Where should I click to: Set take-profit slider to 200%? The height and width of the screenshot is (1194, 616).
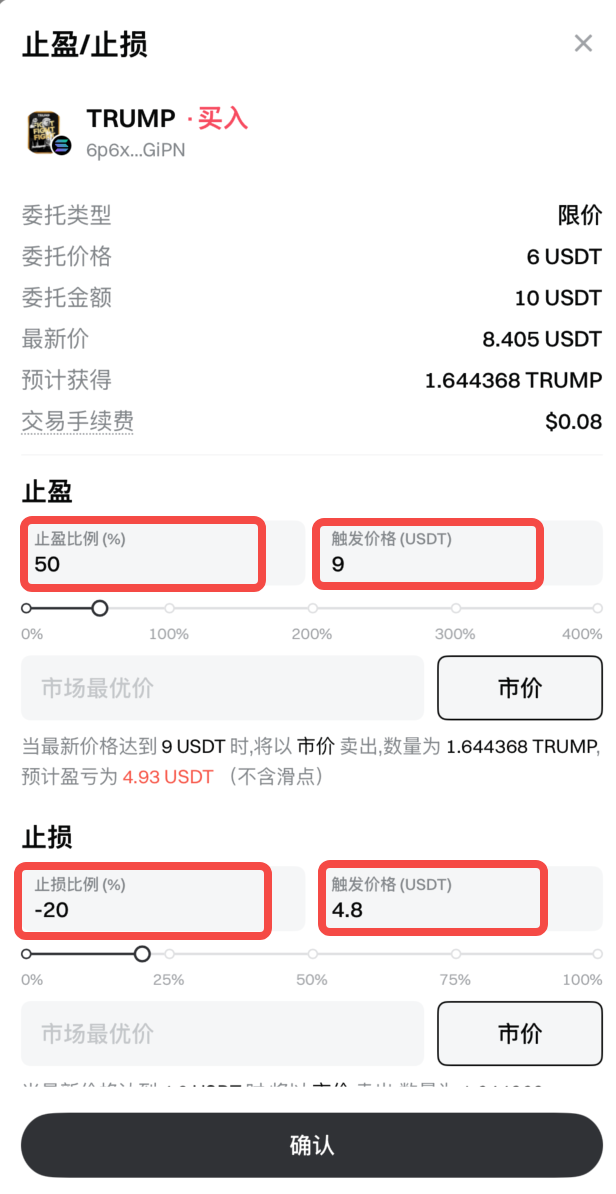313,608
